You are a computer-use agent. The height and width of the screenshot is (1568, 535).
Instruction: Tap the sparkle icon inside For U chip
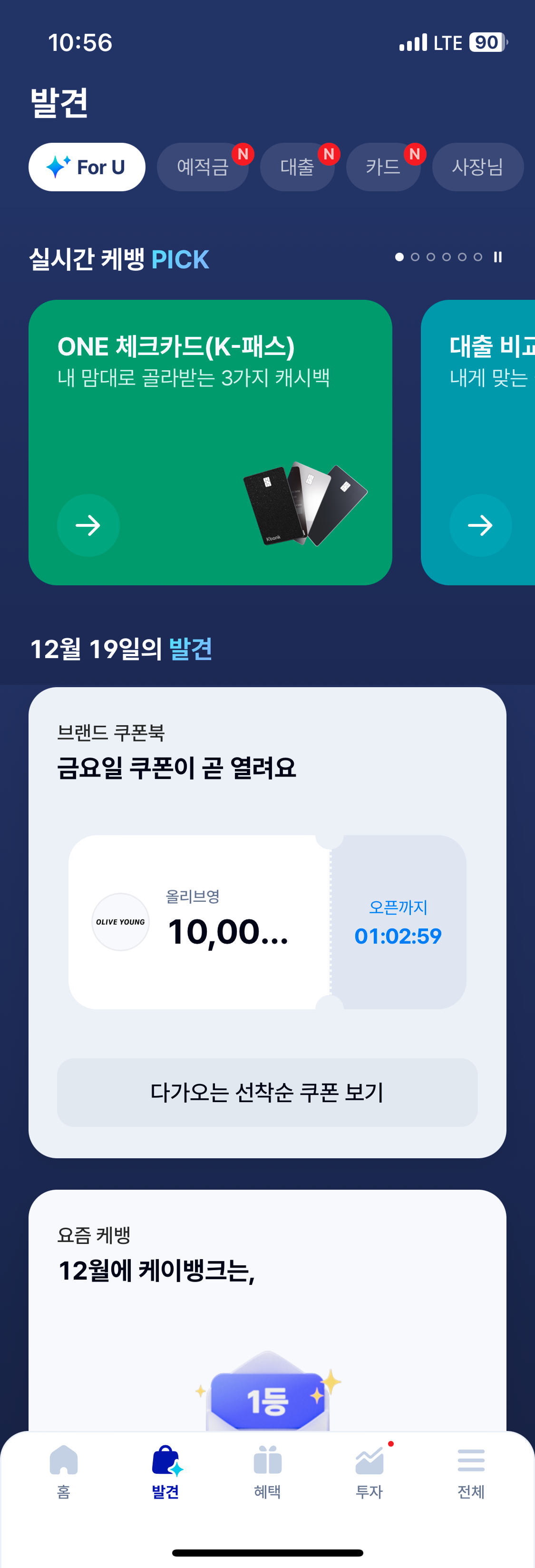coord(58,166)
